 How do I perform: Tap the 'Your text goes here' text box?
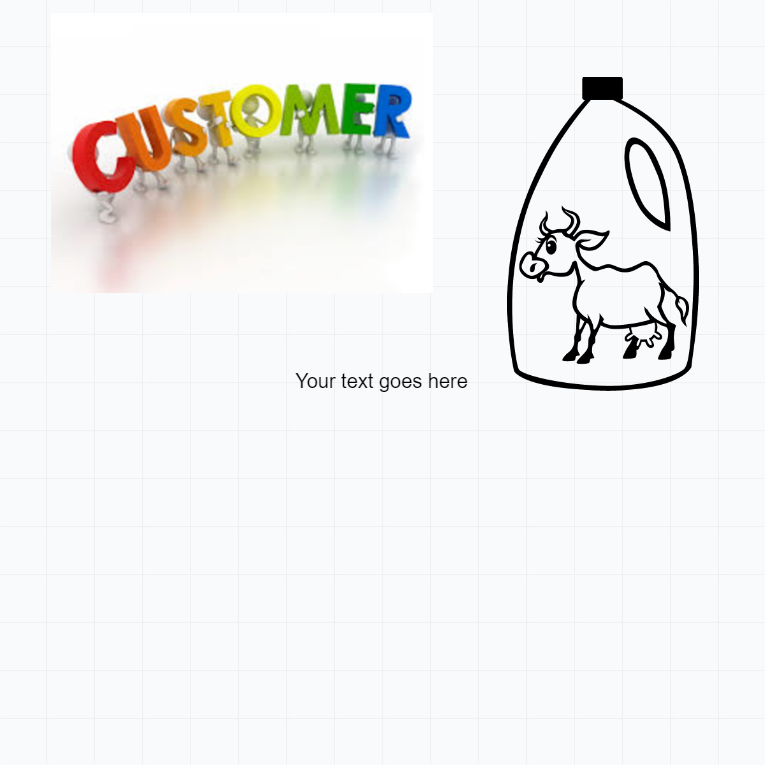[381, 381]
